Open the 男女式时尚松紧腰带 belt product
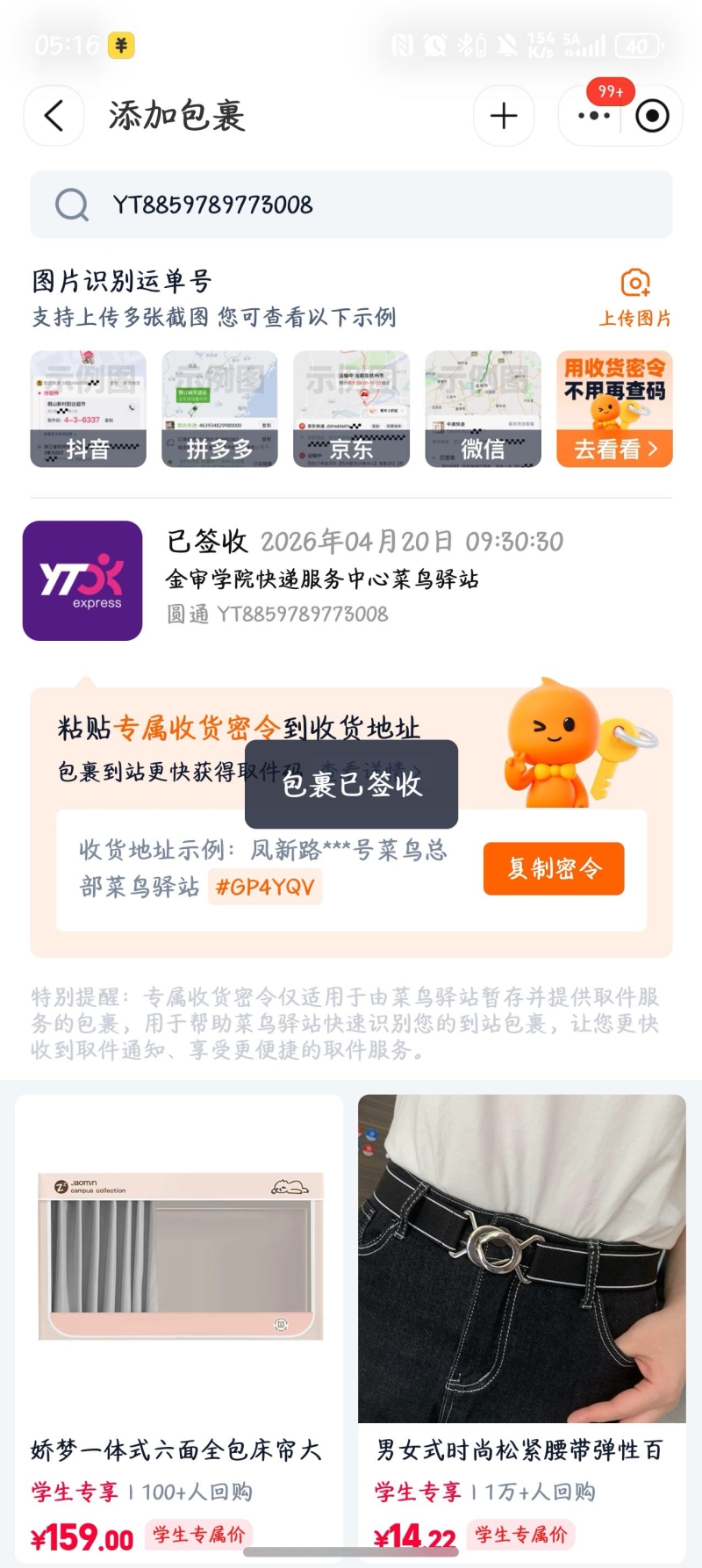Image resolution: width=702 pixels, height=1568 pixels. point(521,1317)
